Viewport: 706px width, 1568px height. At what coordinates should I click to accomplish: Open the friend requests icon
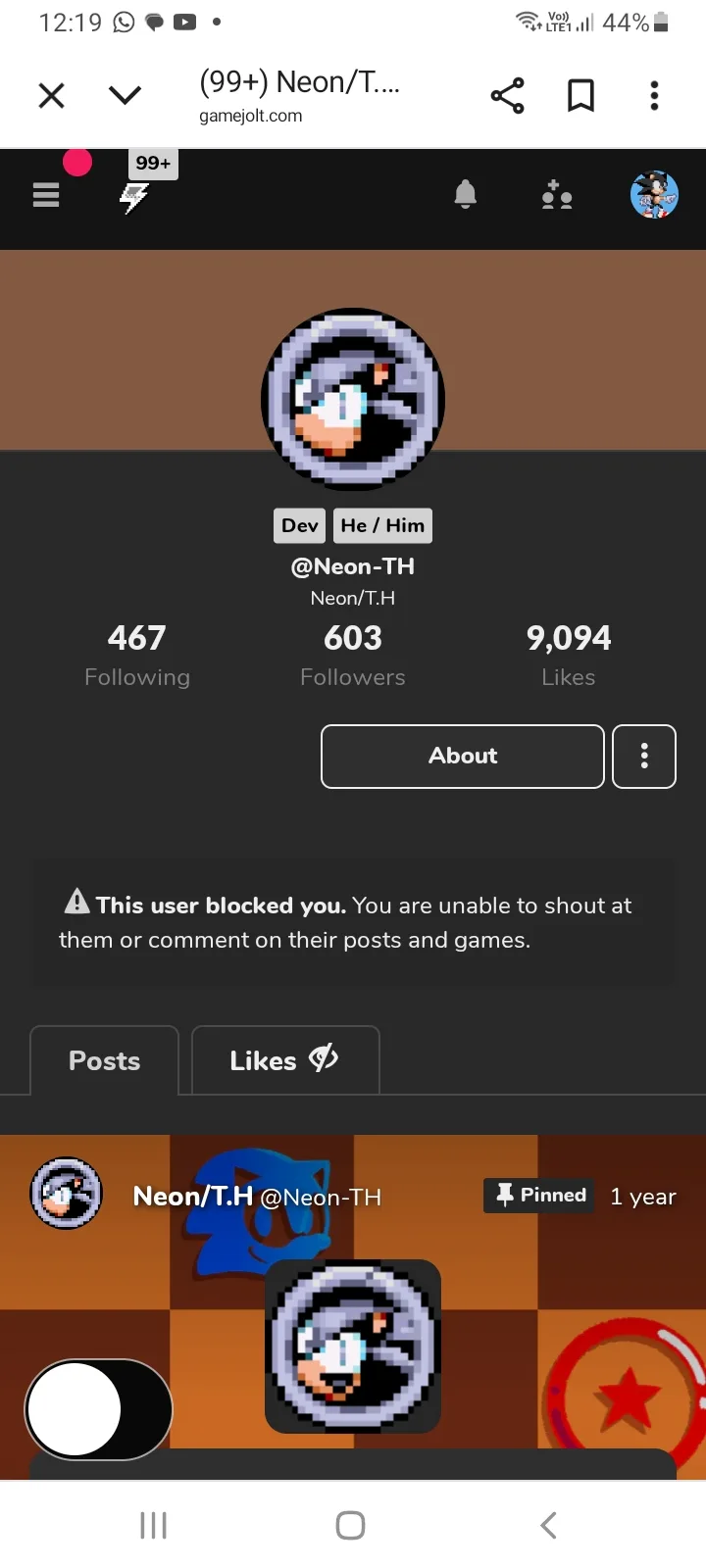pos(557,196)
